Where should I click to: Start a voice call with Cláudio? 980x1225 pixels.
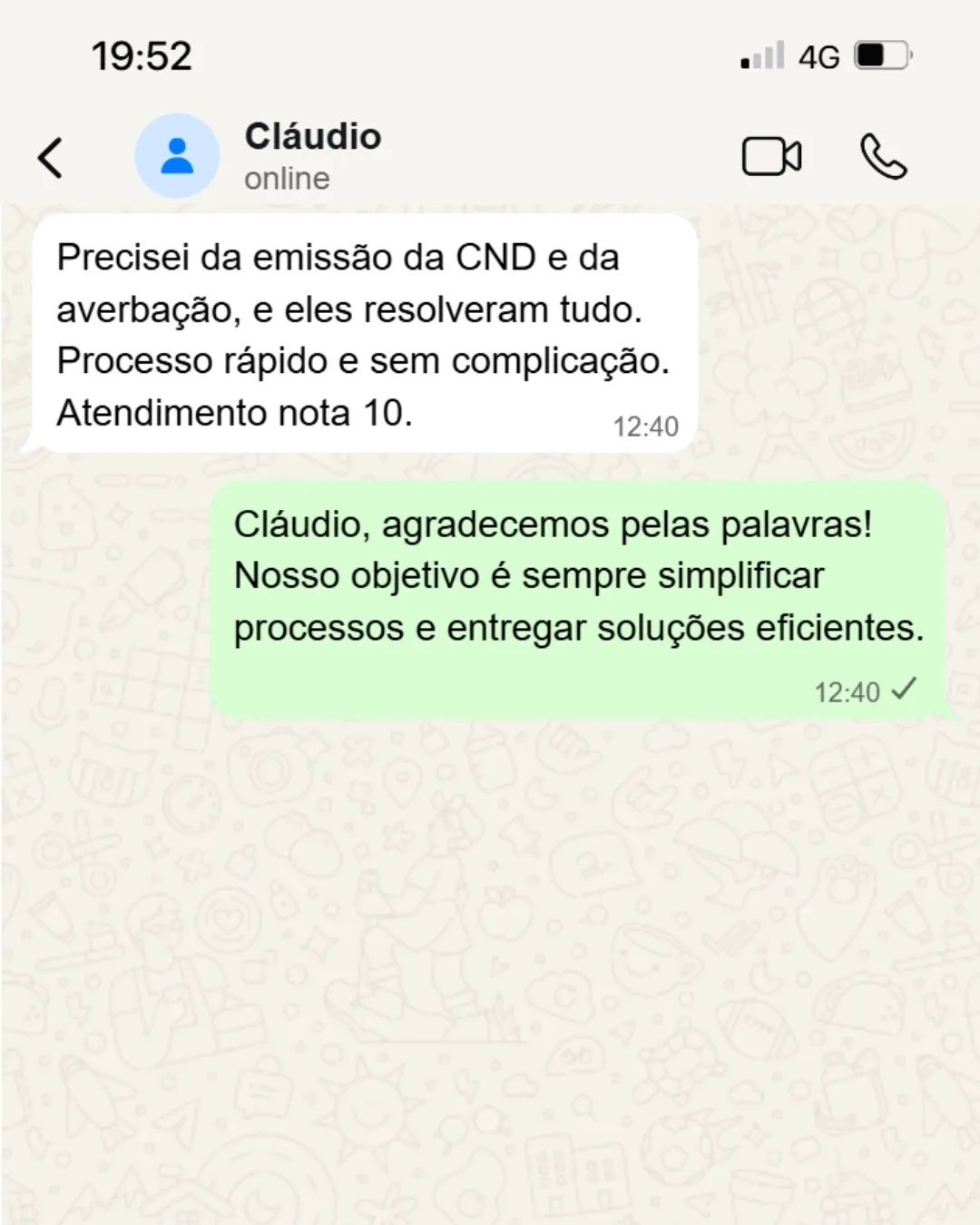pyautogui.click(x=883, y=156)
